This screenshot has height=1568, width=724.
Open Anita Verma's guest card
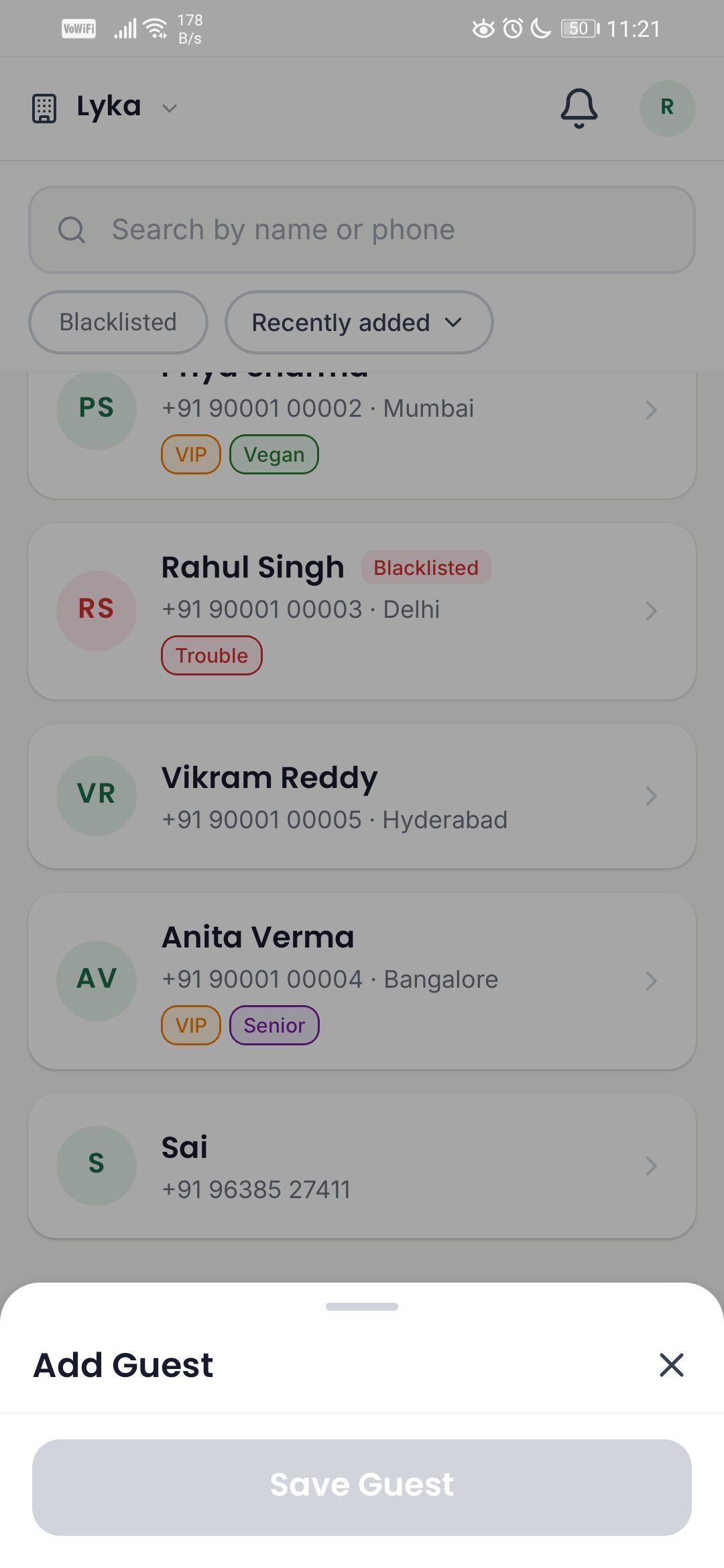coord(362,981)
